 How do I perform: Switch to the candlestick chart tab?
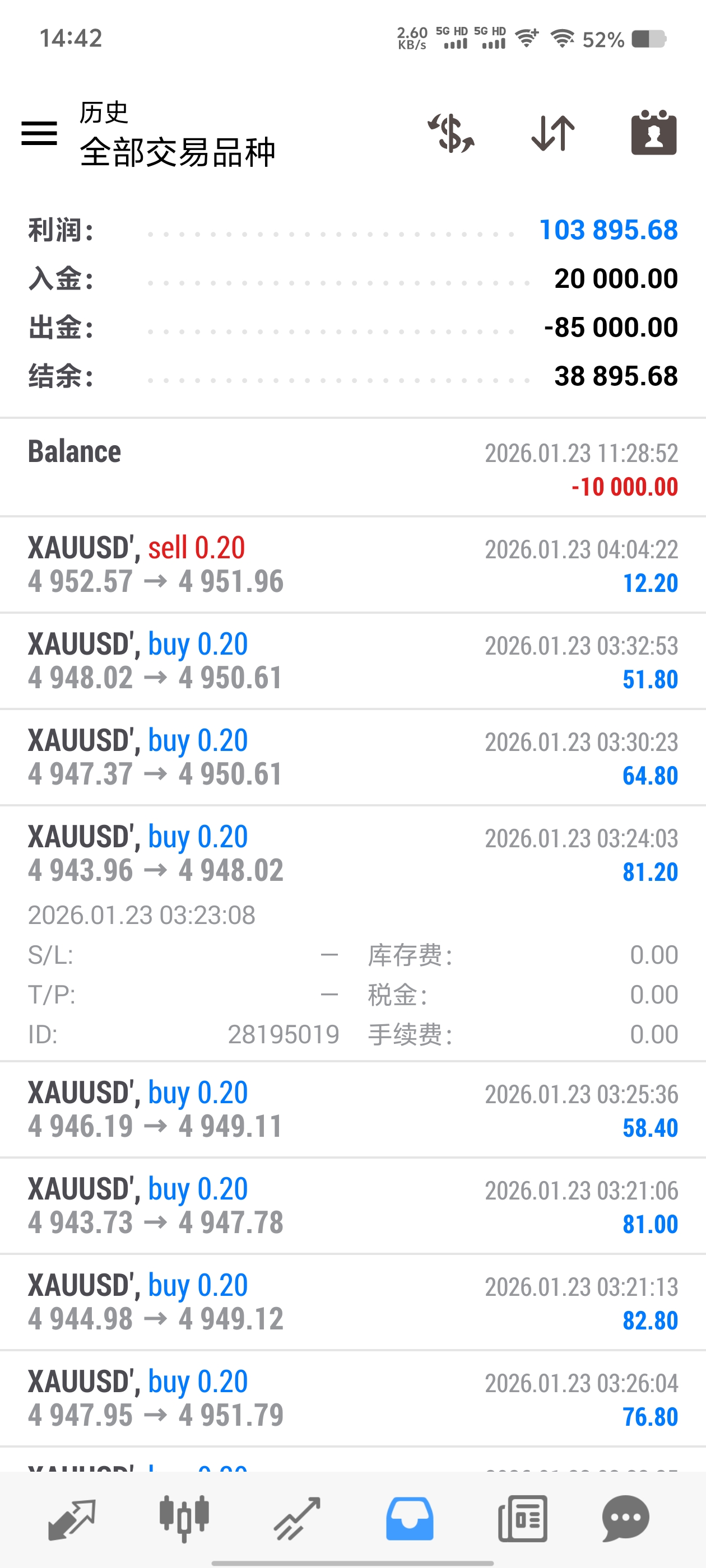click(184, 1518)
